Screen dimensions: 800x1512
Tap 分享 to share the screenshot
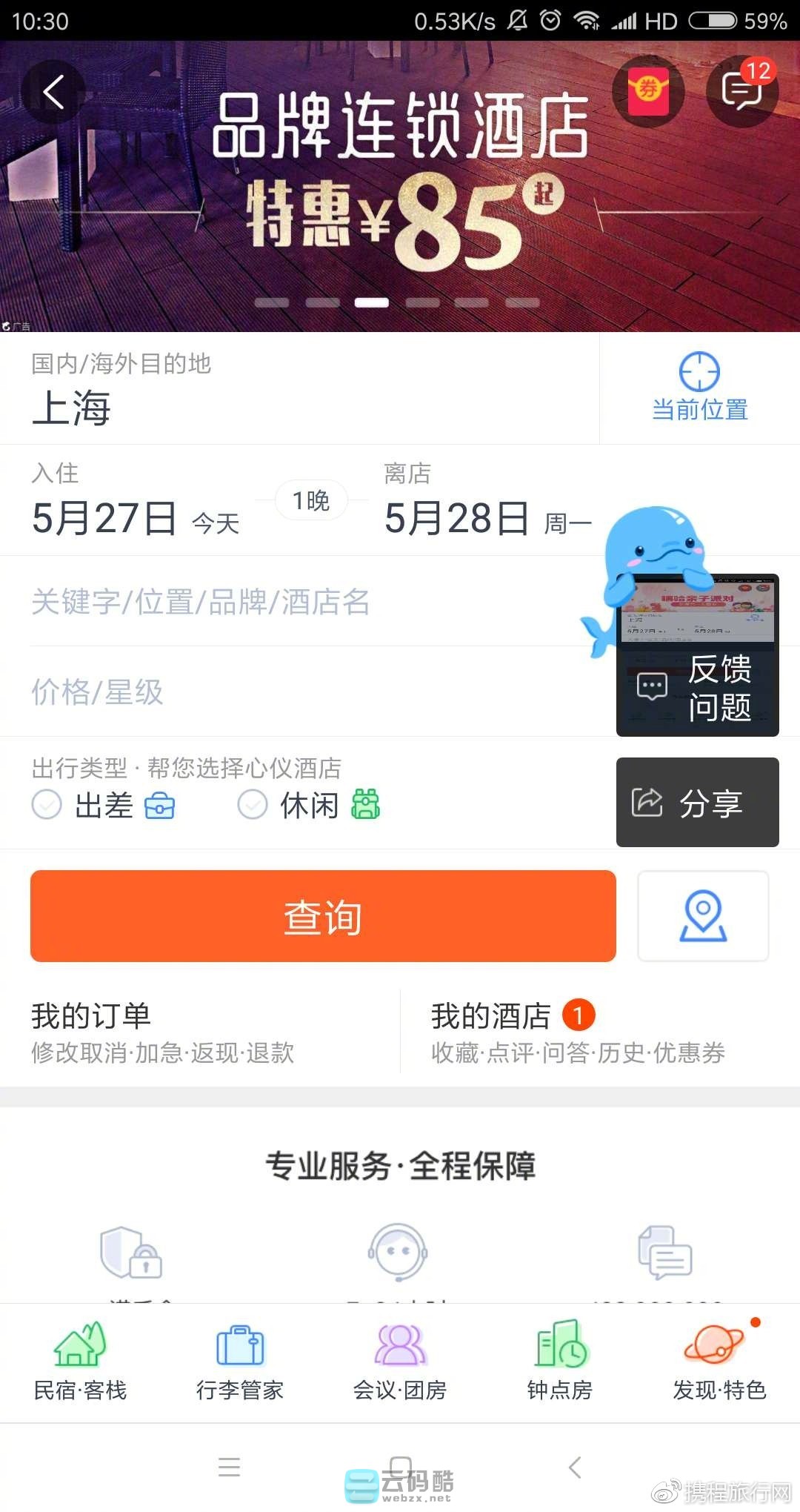coord(698,802)
